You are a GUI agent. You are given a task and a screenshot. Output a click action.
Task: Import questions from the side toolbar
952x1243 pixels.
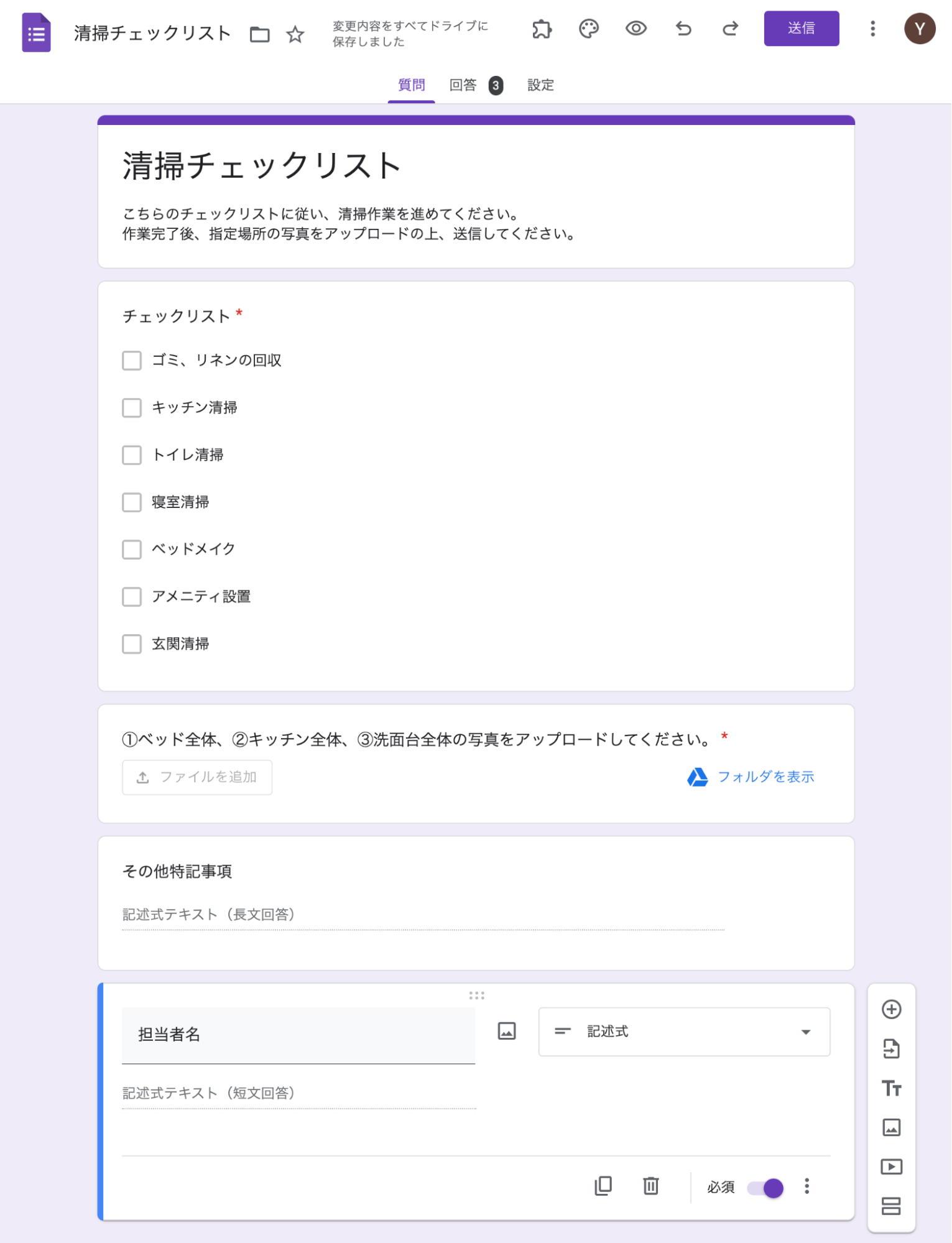click(891, 1049)
